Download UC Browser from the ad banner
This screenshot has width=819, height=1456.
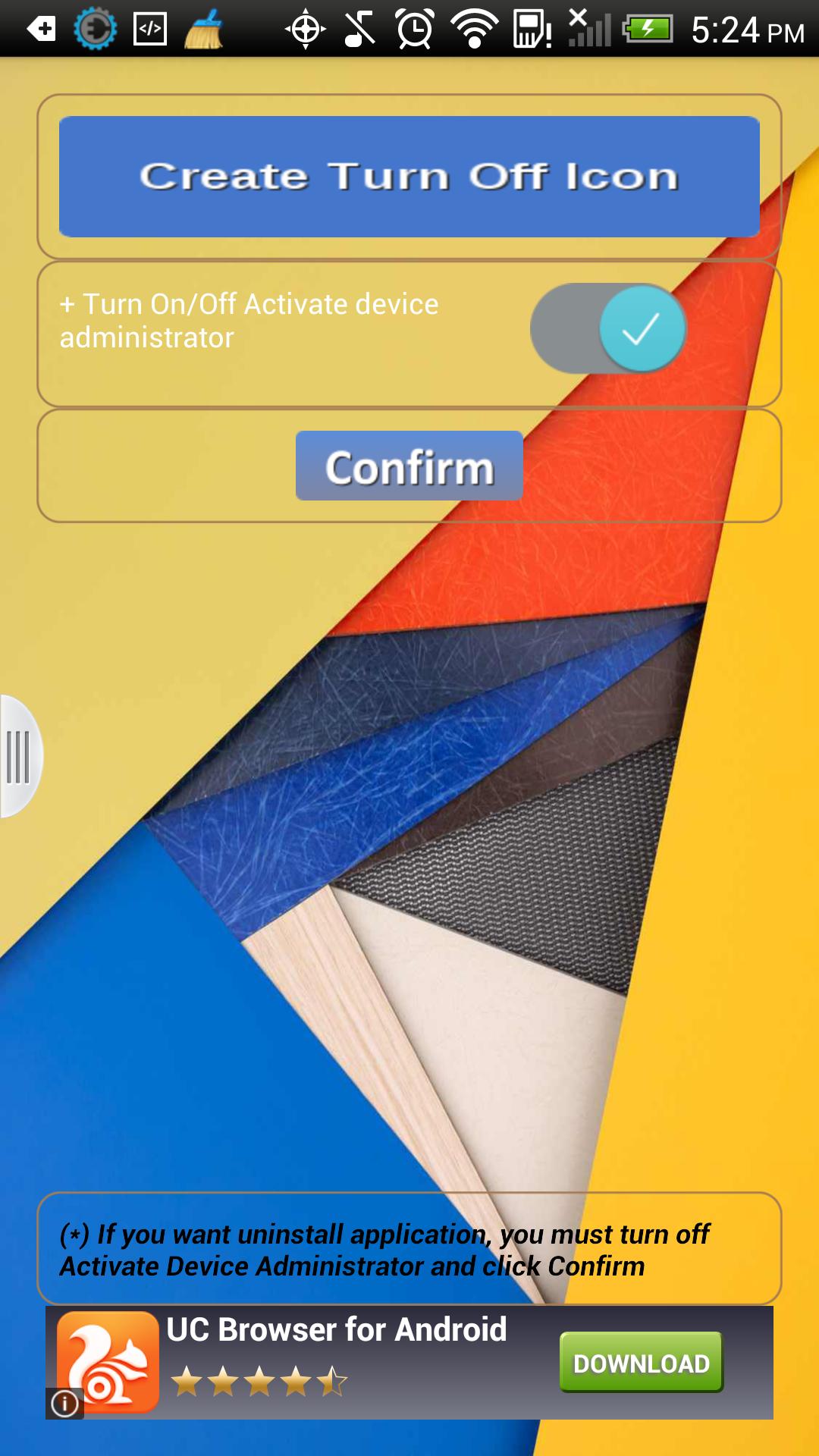[641, 1362]
